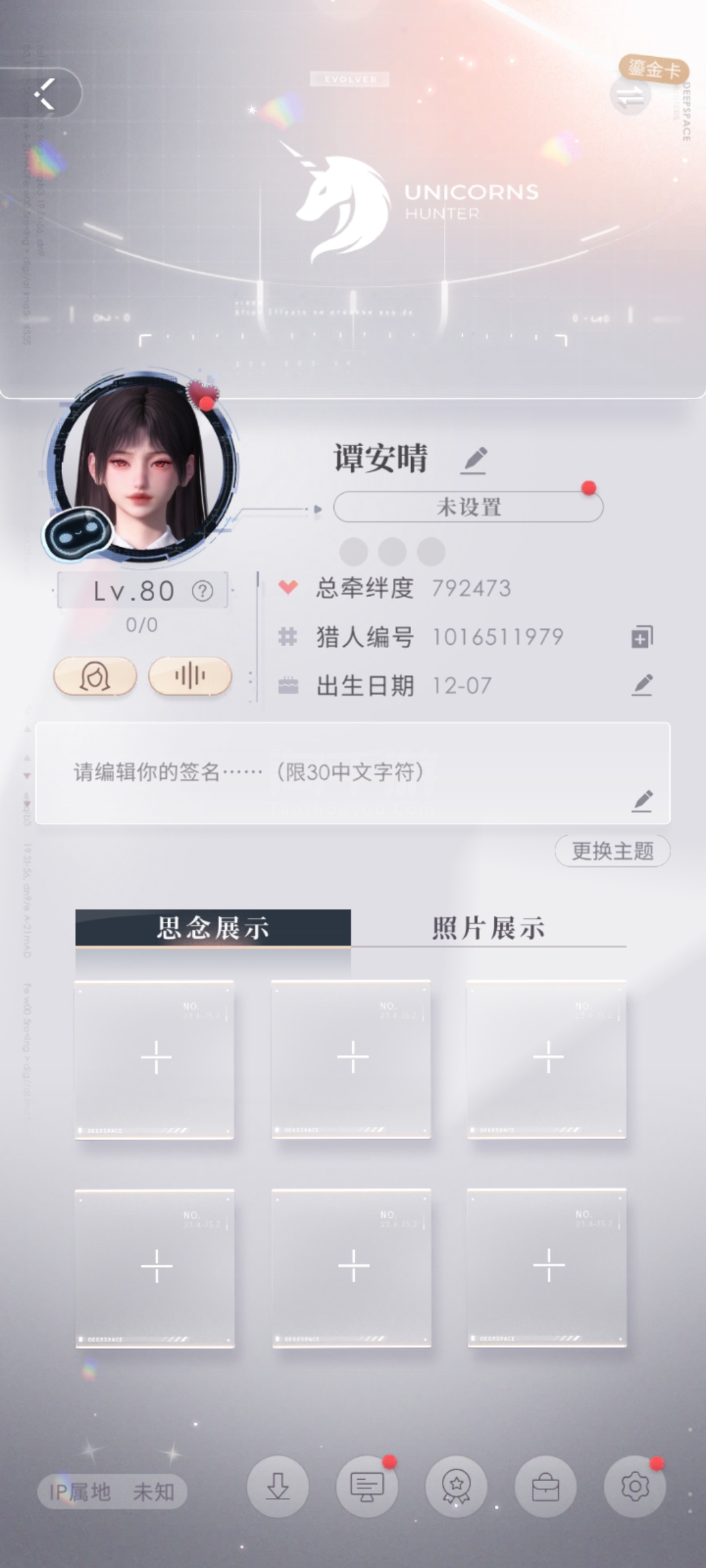The width and height of the screenshot is (706, 1568).
Task: Edit the signature text box
Action: pos(353,773)
